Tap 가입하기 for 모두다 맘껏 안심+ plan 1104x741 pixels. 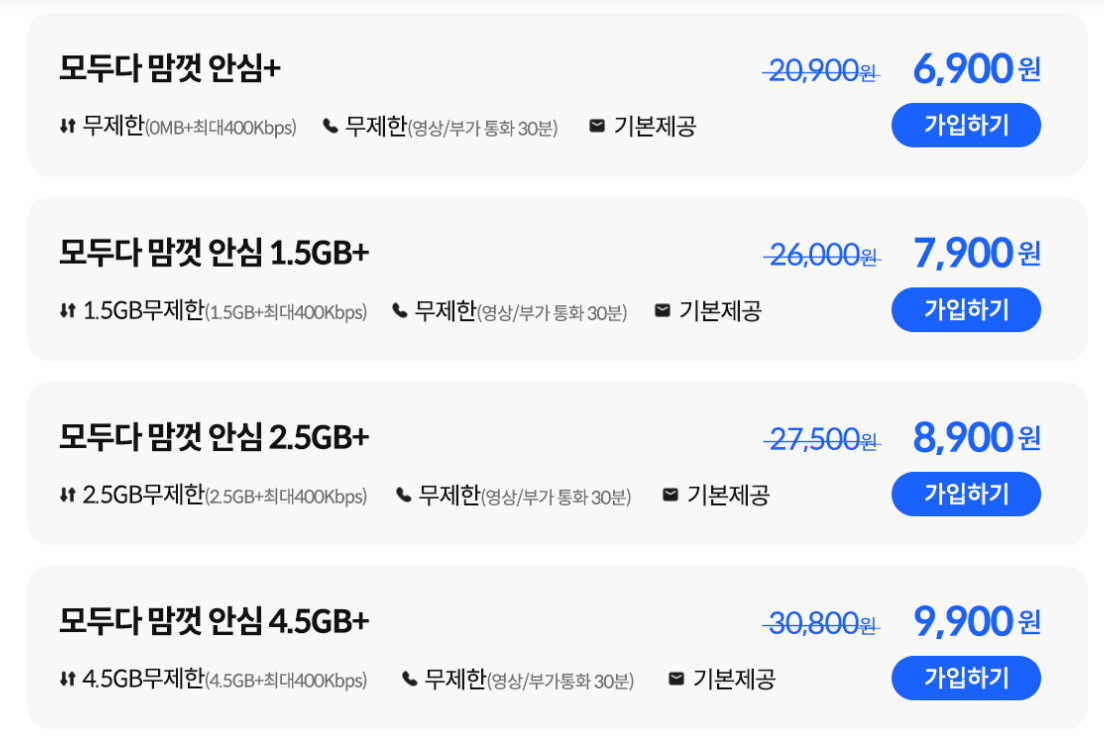(x=965, y=125)
